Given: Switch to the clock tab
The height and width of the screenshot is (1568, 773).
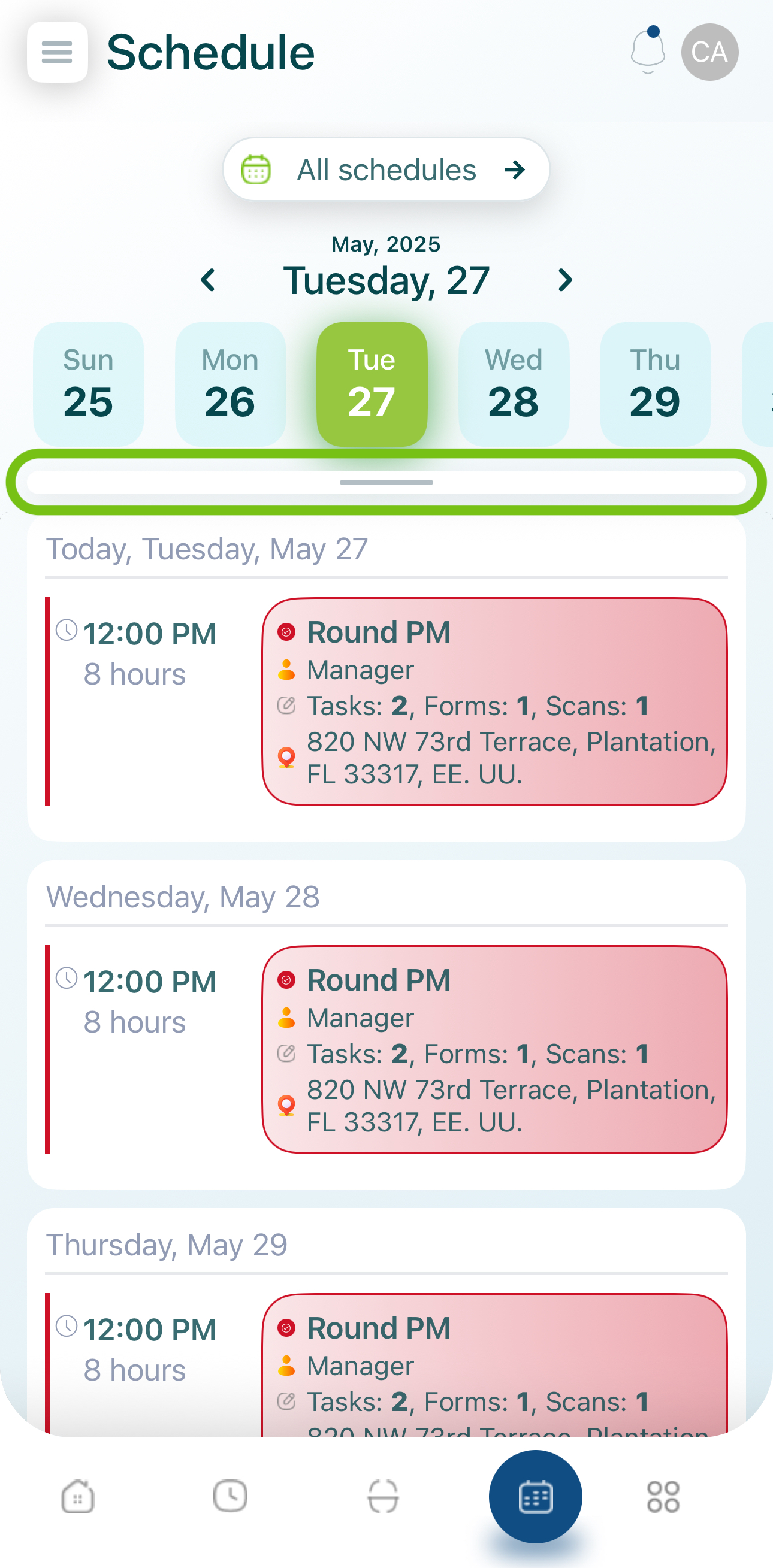Looking at the screenshot, I should tap(230, 1497).
